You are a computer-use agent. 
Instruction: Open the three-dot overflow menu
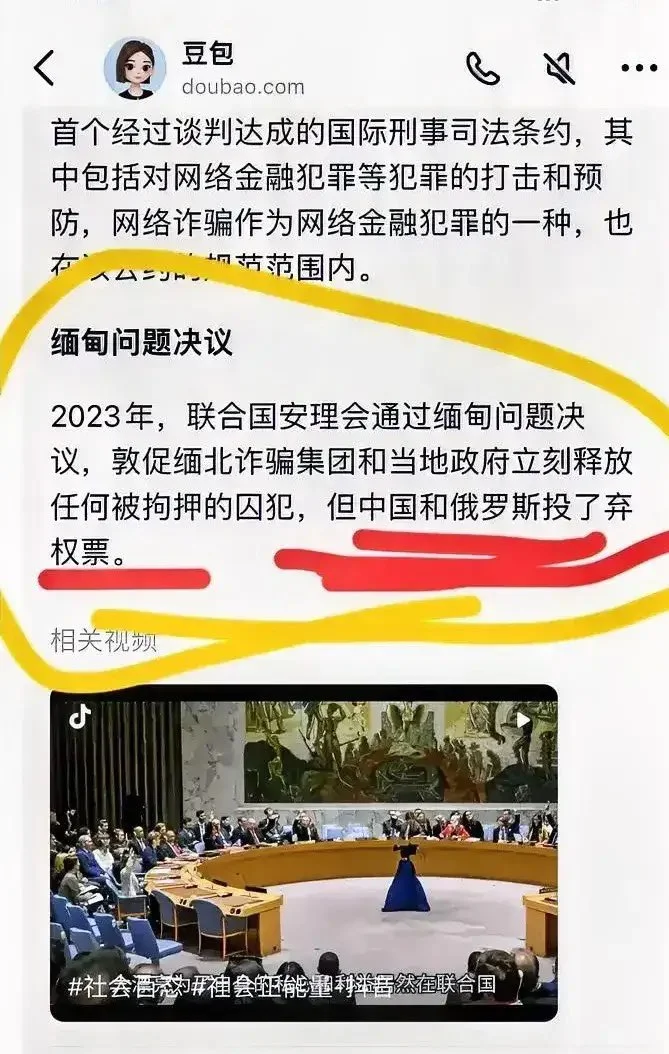coord(638,68)
